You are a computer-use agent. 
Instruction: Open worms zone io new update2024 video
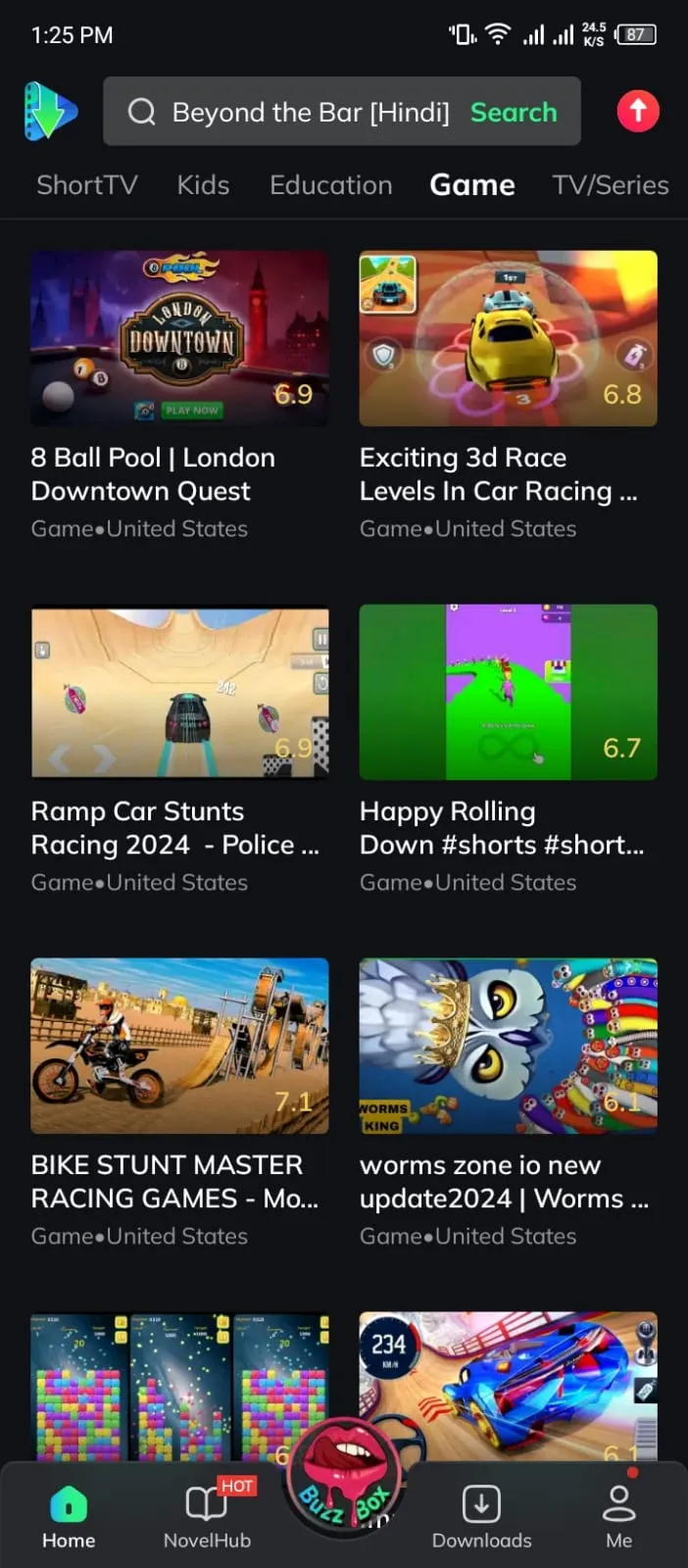pyautogui.click(x=508, y=1046)
